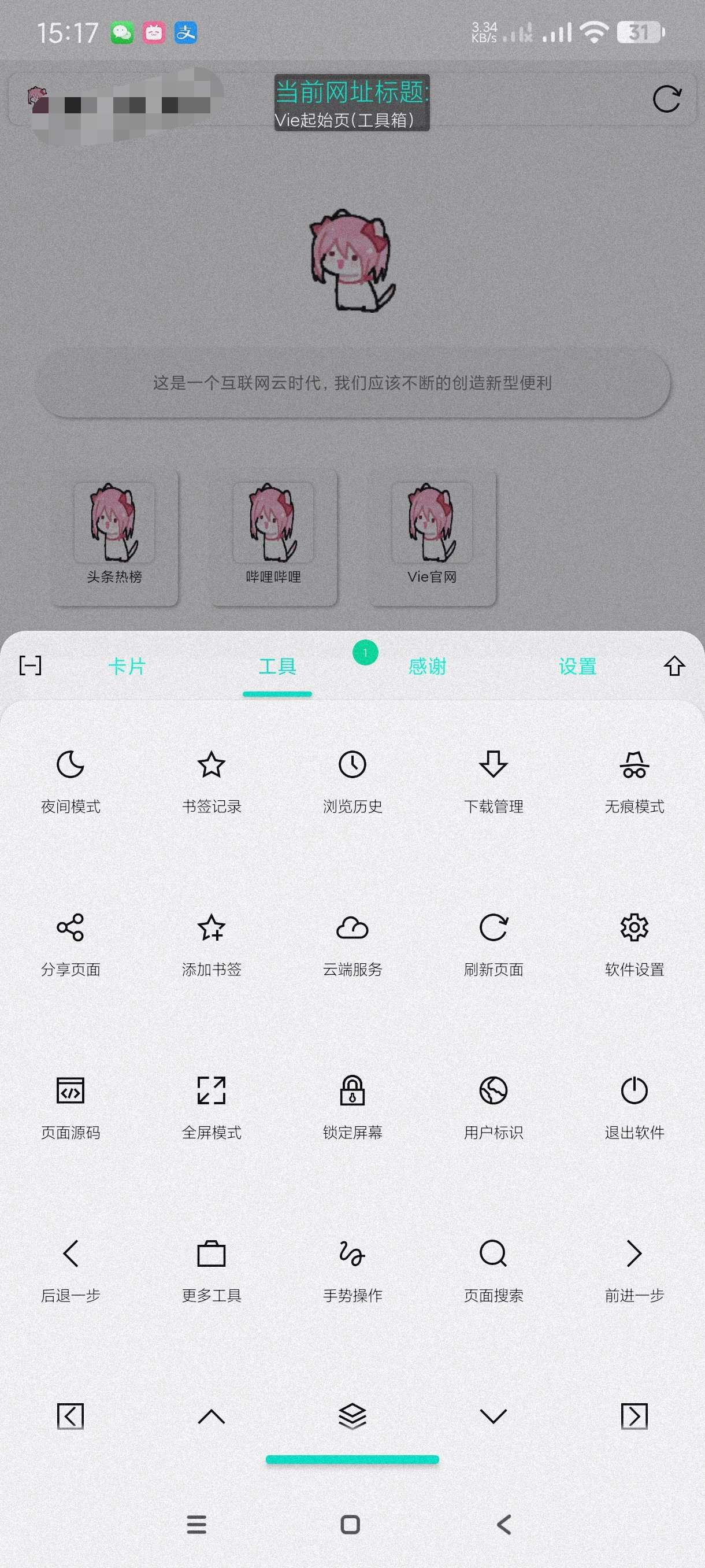Tap the system back button

(x=504, y=1524)
